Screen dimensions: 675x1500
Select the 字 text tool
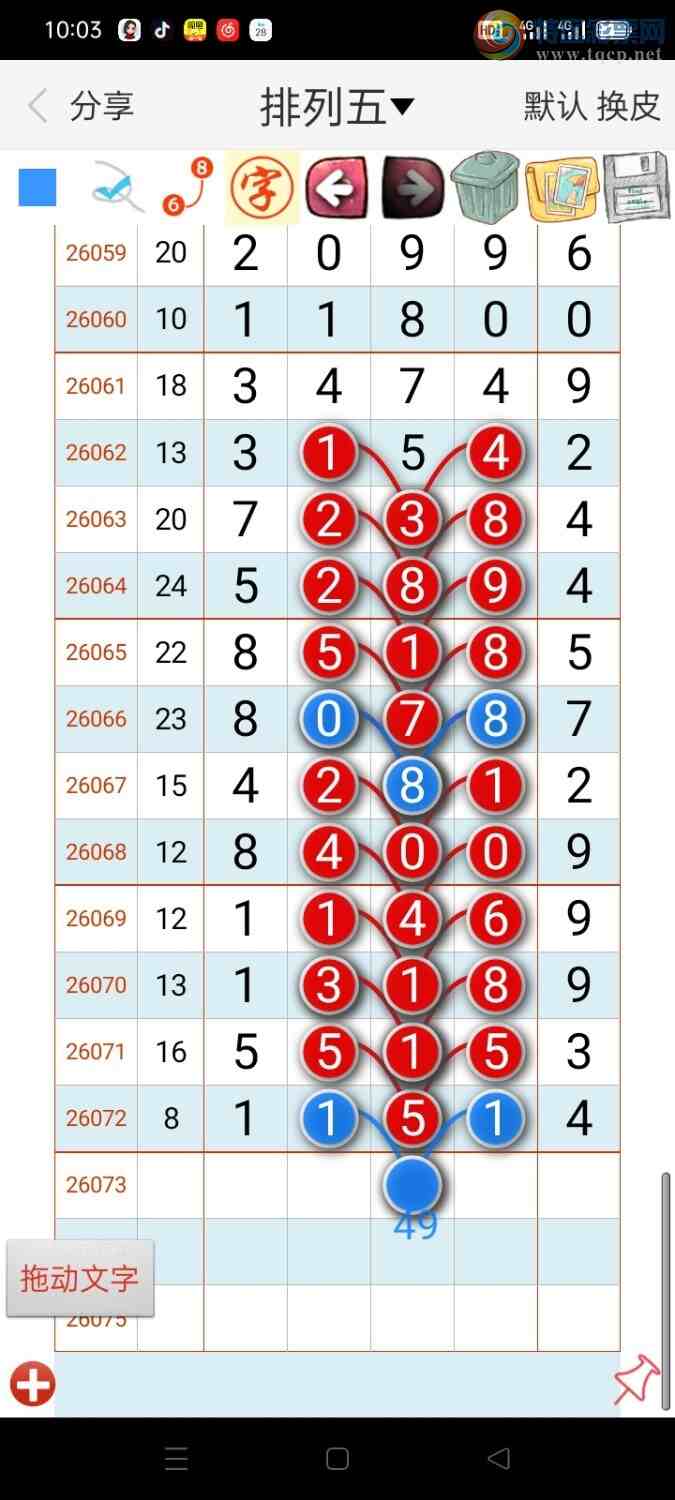[262, 187]
